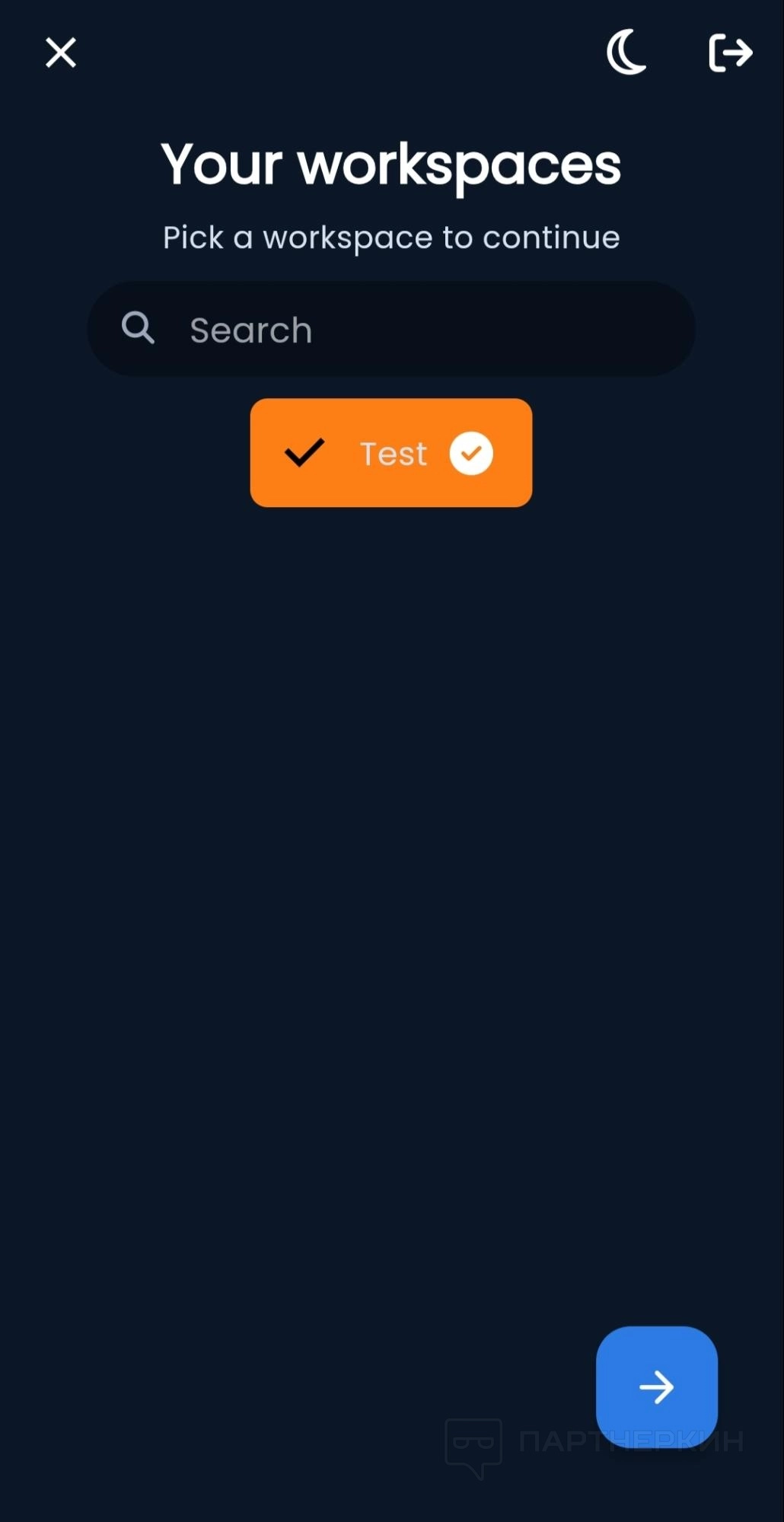
Task: Close the workspaces screen
Action: tap(61, 53)
